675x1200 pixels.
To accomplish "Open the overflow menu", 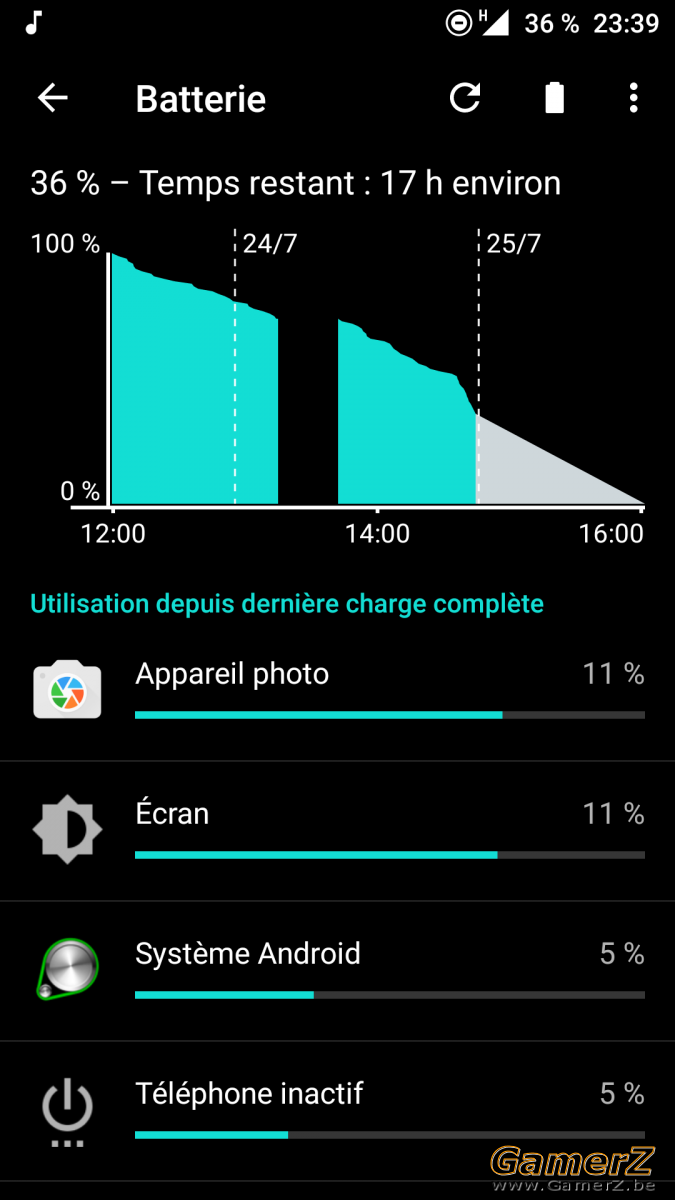I will pyautogui.click(x=633, y=98).
